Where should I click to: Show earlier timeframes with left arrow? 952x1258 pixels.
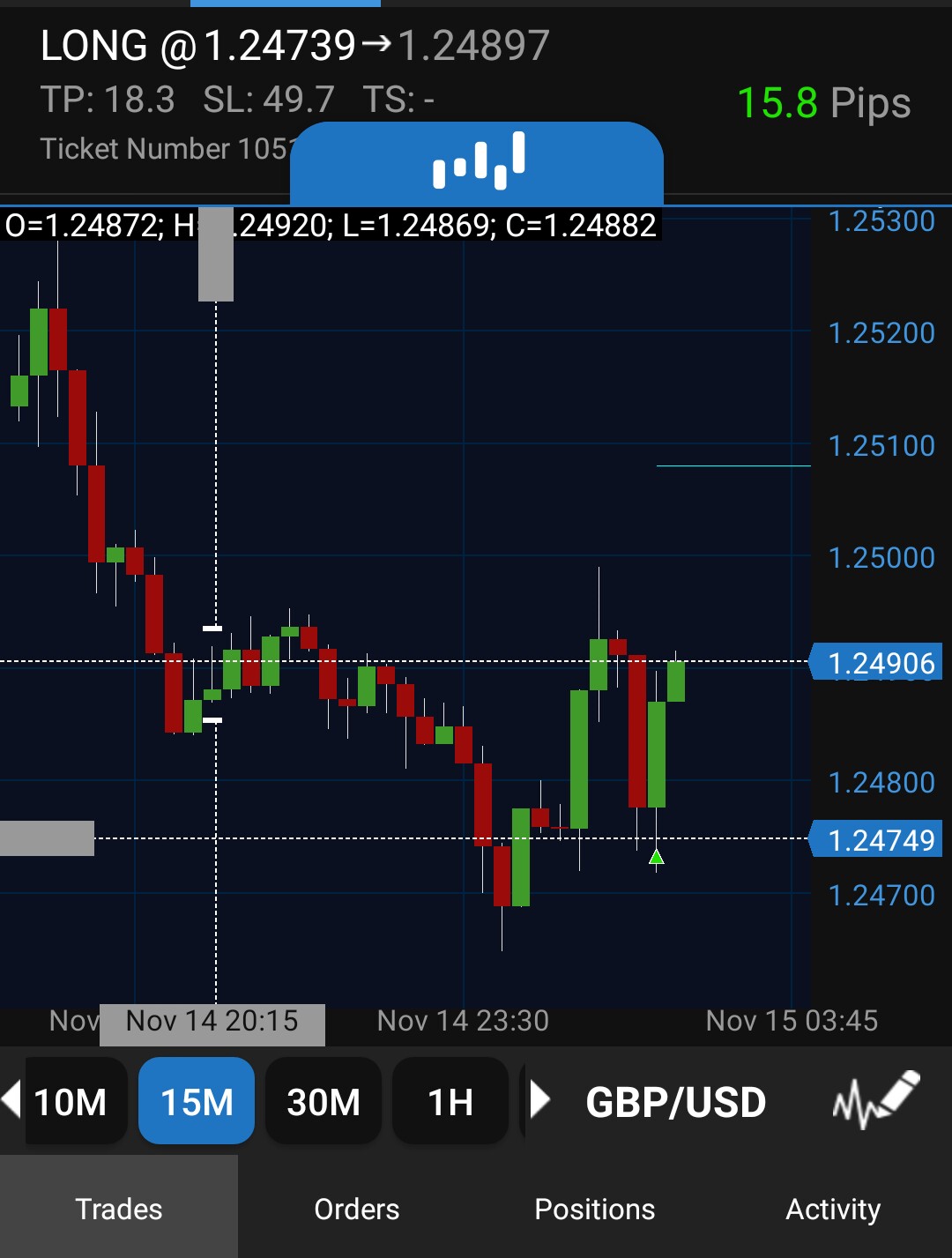click(11, 1100)
